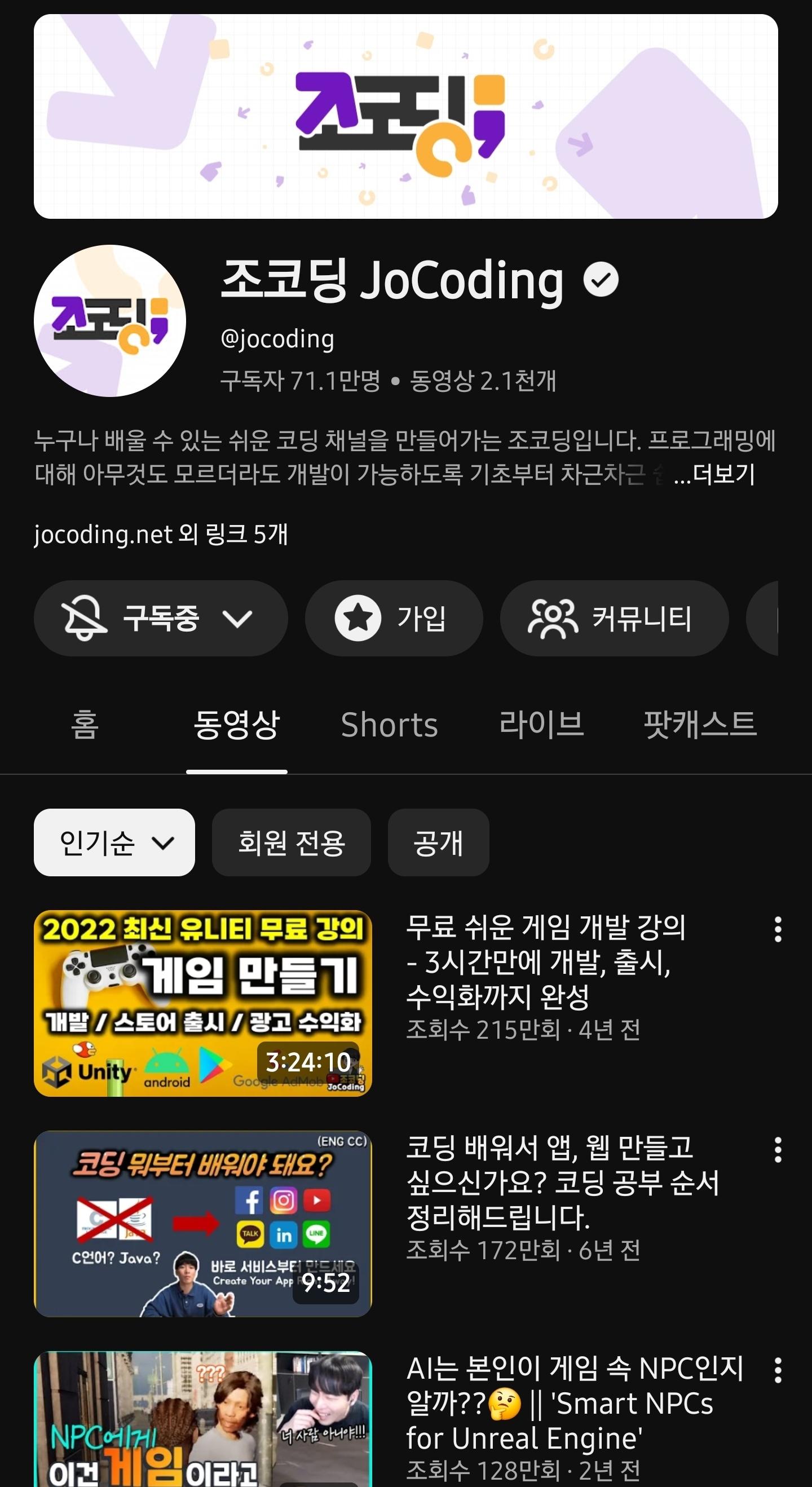Select the 공개 filter chip

pos(438,843)
